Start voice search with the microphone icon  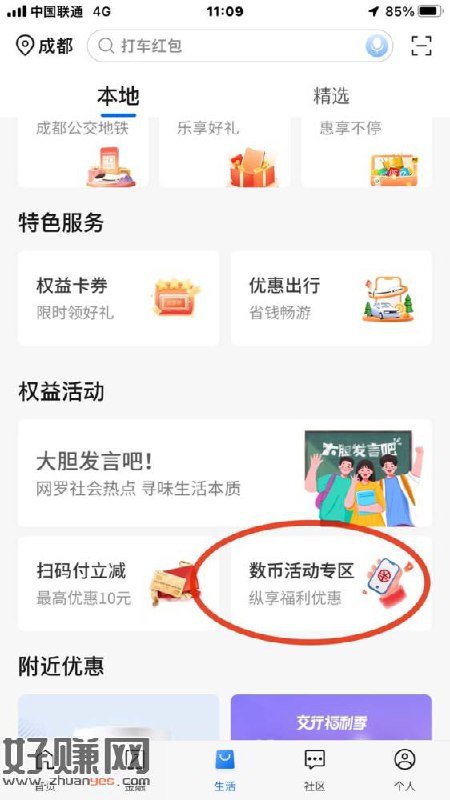click(377, 46)
